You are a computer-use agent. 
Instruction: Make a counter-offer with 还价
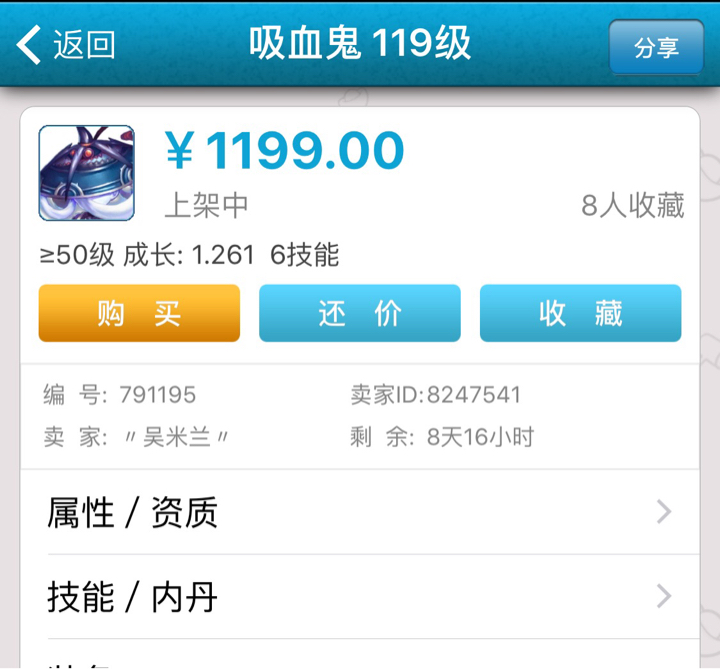(360, 314)
